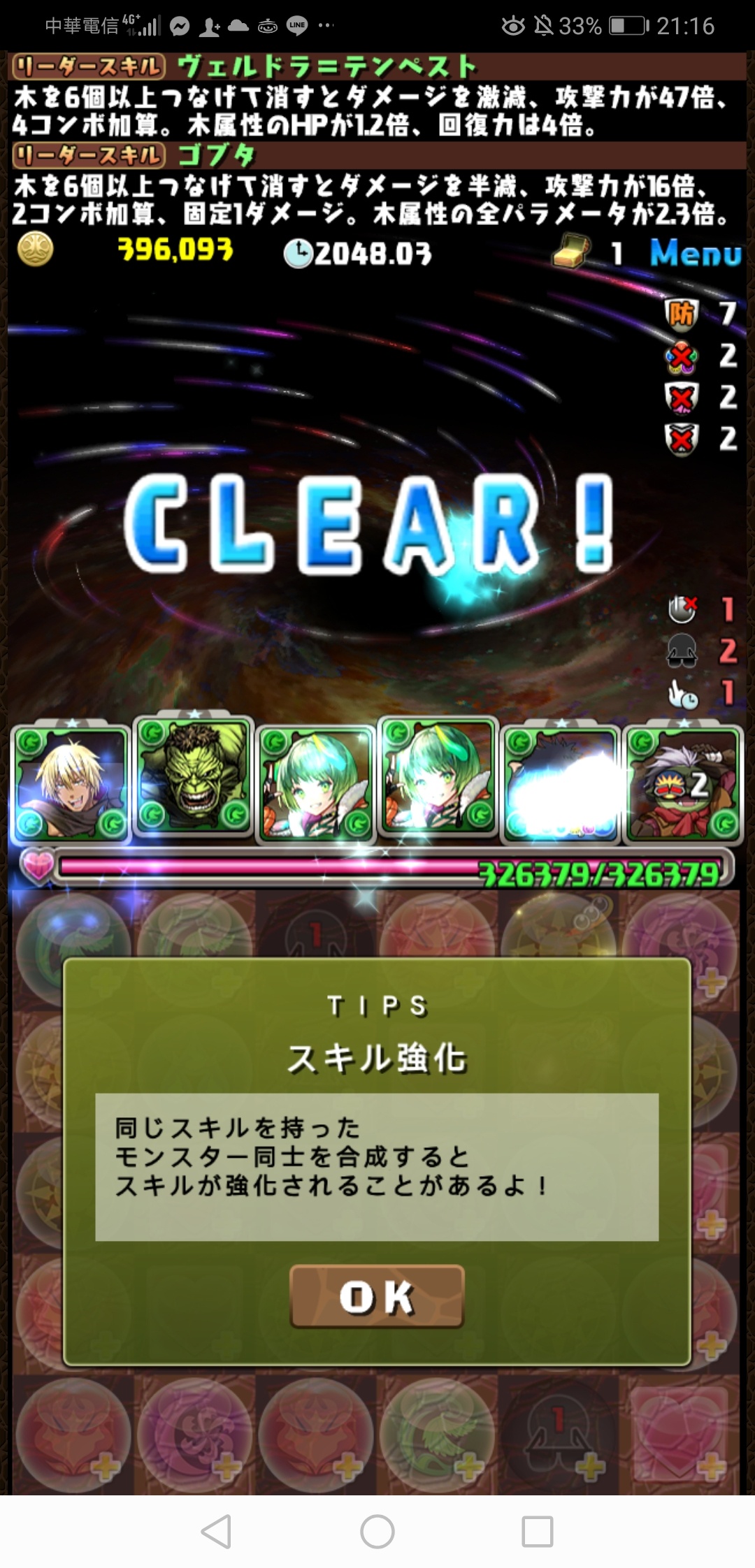Viewport: 755px width, 1568px height.
Task: Go back using the system back button
Action: tap(216, 1532)
